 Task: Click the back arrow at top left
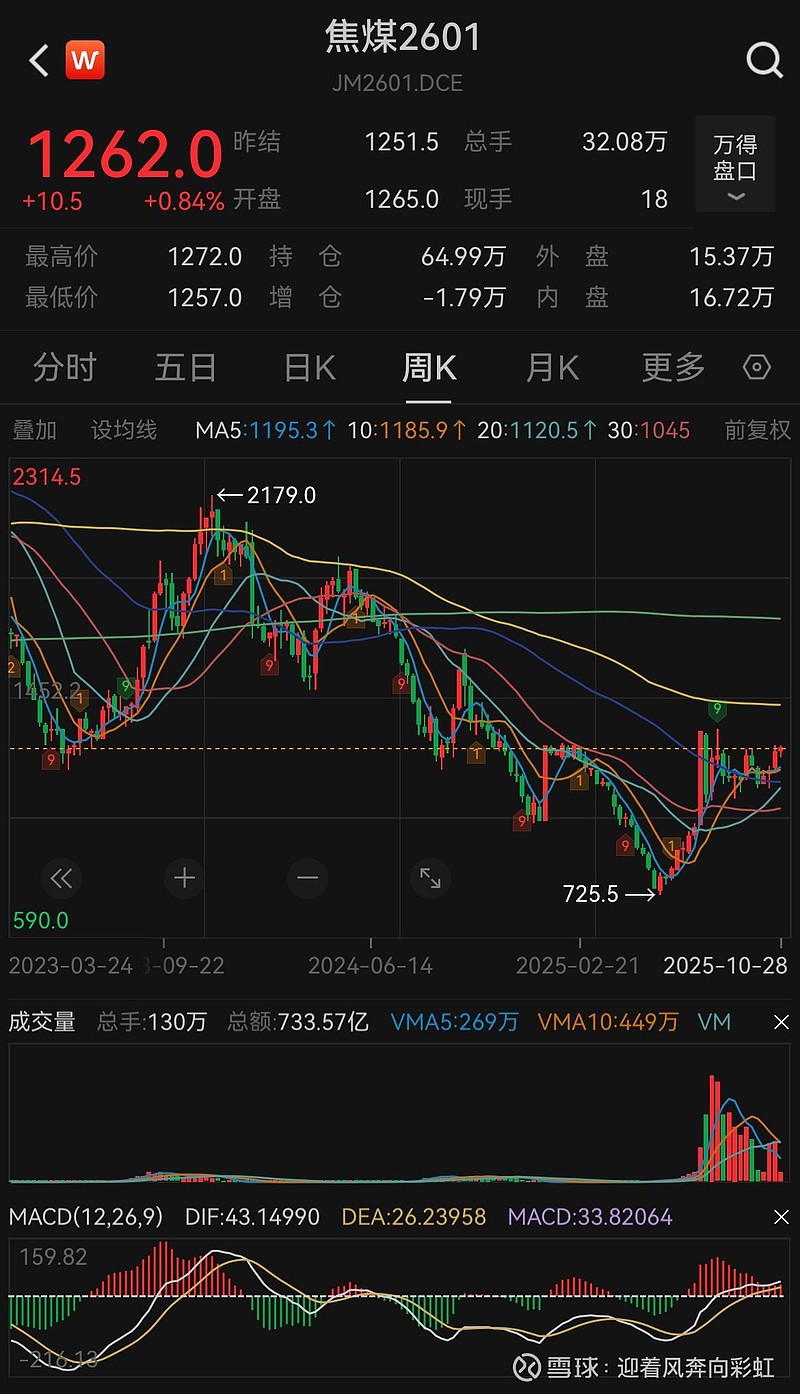coord(38,60)
